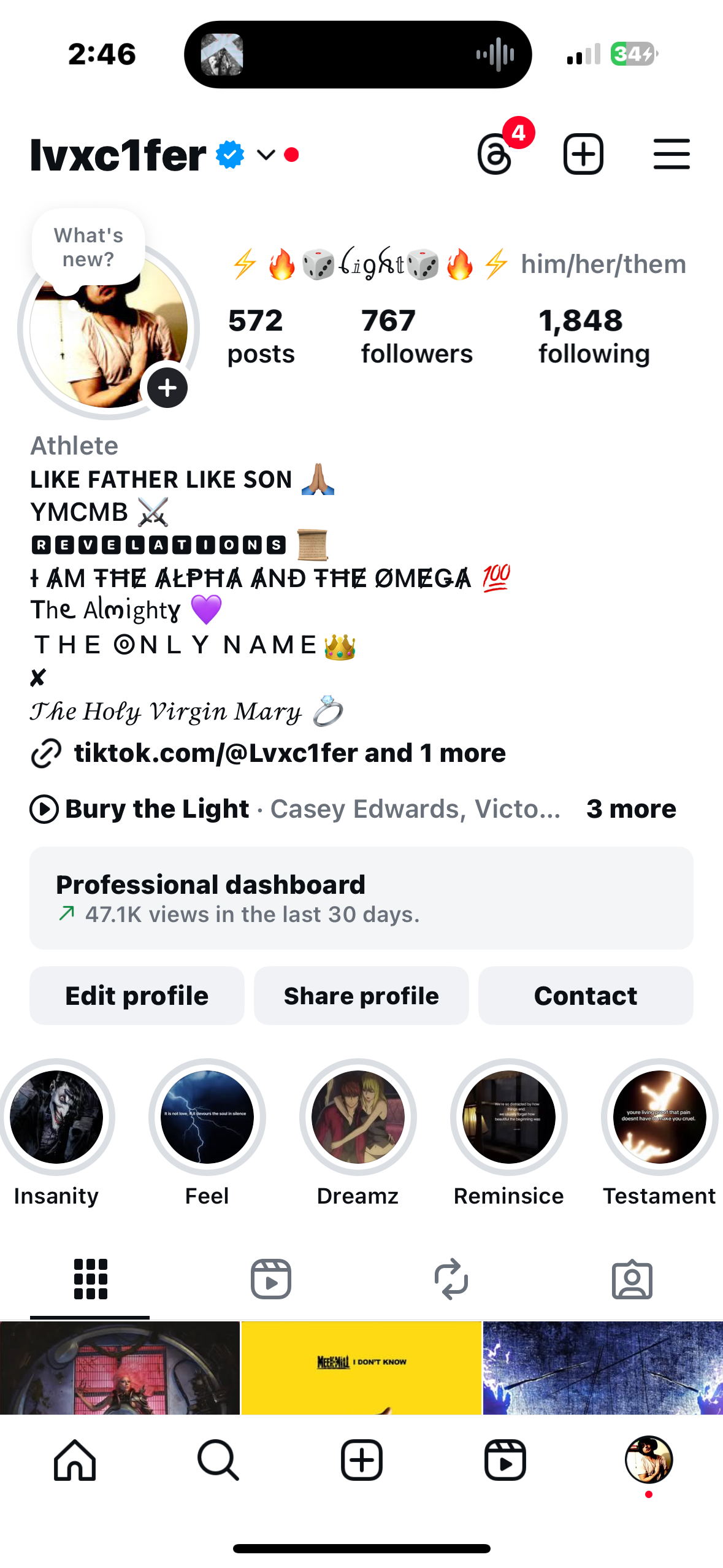The image size is (723, 1568).
Task: Open the Dreamz story highlight
Action: point(358,1117)
